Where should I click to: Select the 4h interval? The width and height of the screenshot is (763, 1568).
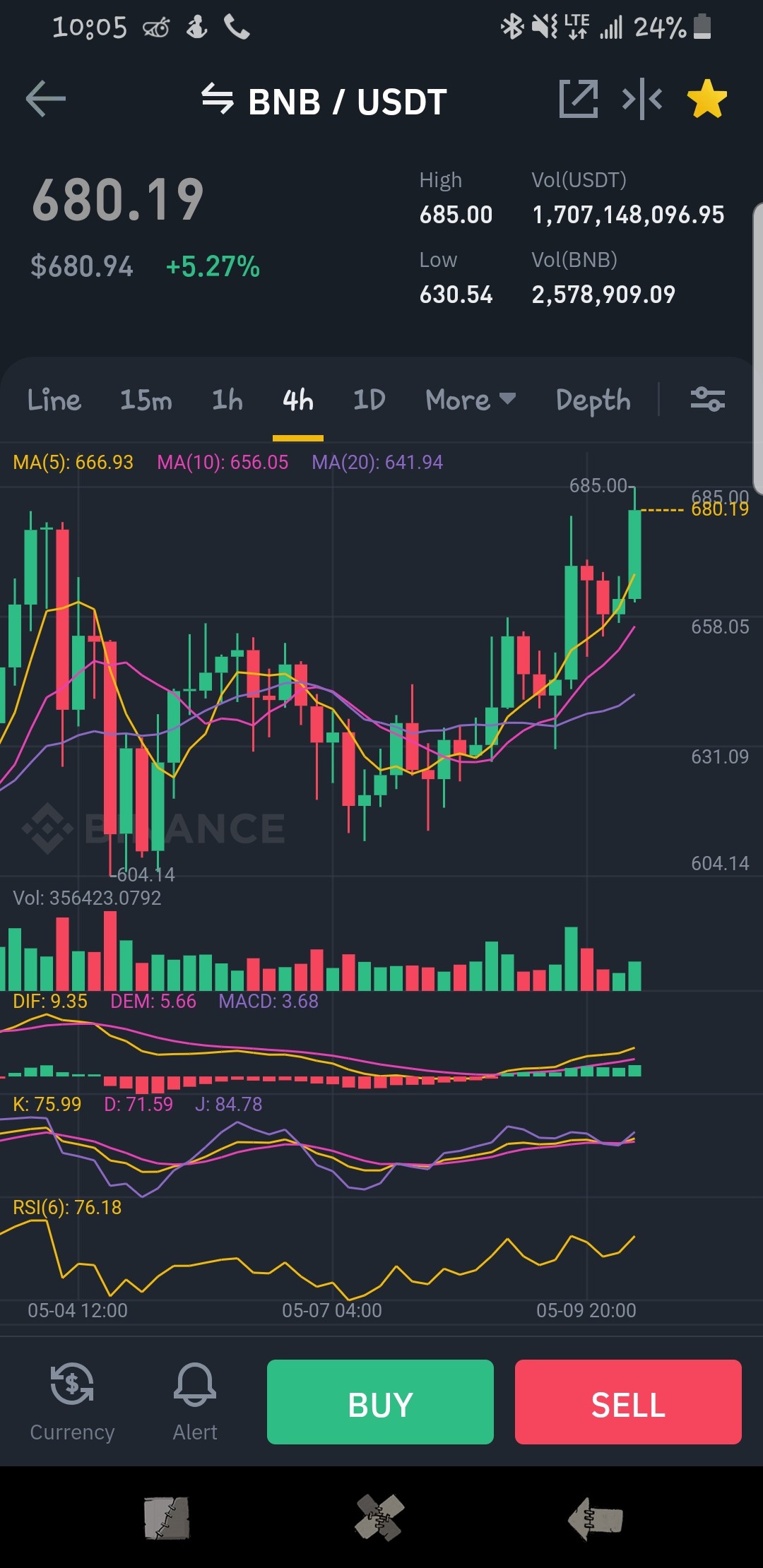[x=298, y=400]
